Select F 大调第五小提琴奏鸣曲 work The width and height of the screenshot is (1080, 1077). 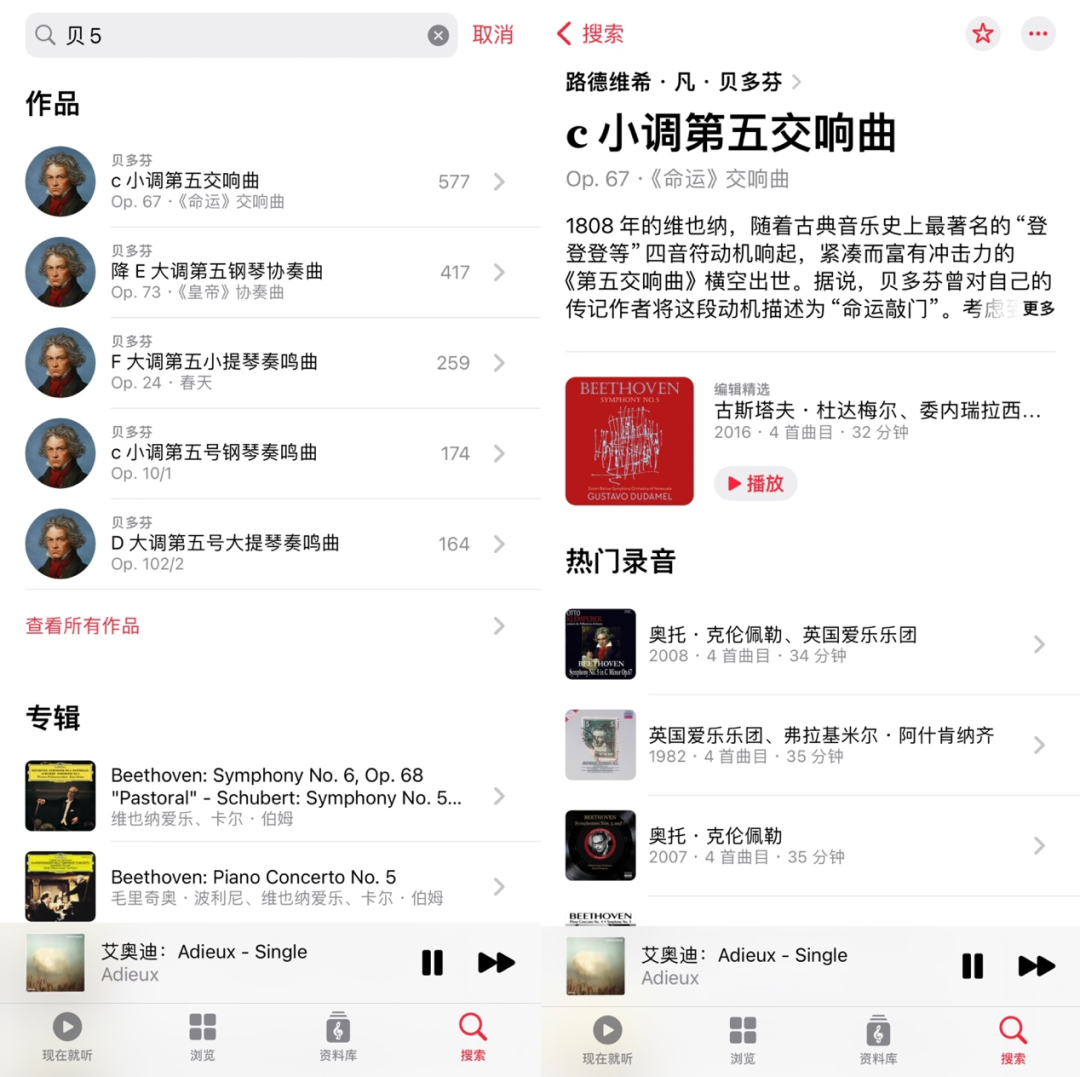(x=270, y=363)
